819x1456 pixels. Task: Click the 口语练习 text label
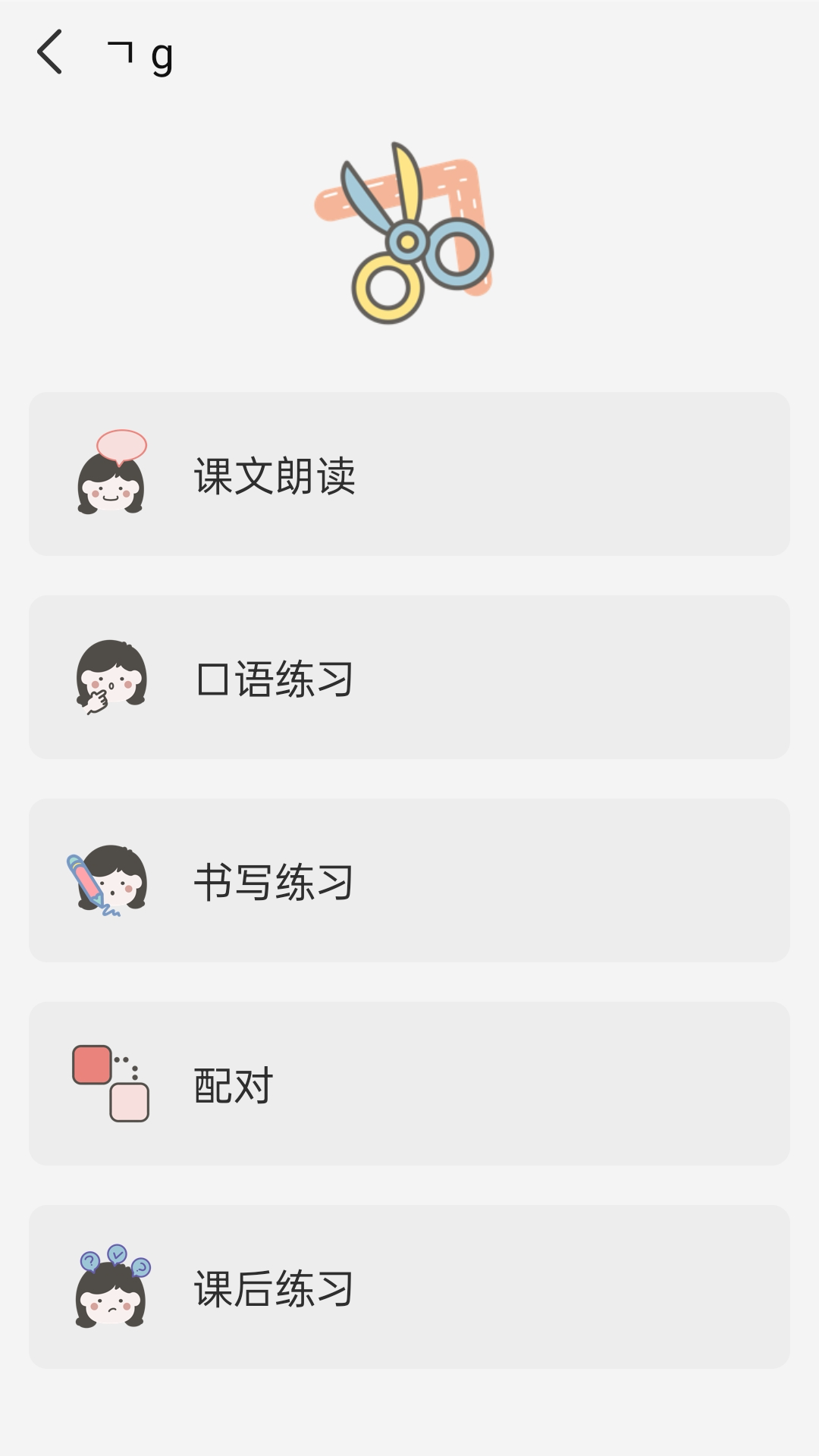click(x=277, y=677)
